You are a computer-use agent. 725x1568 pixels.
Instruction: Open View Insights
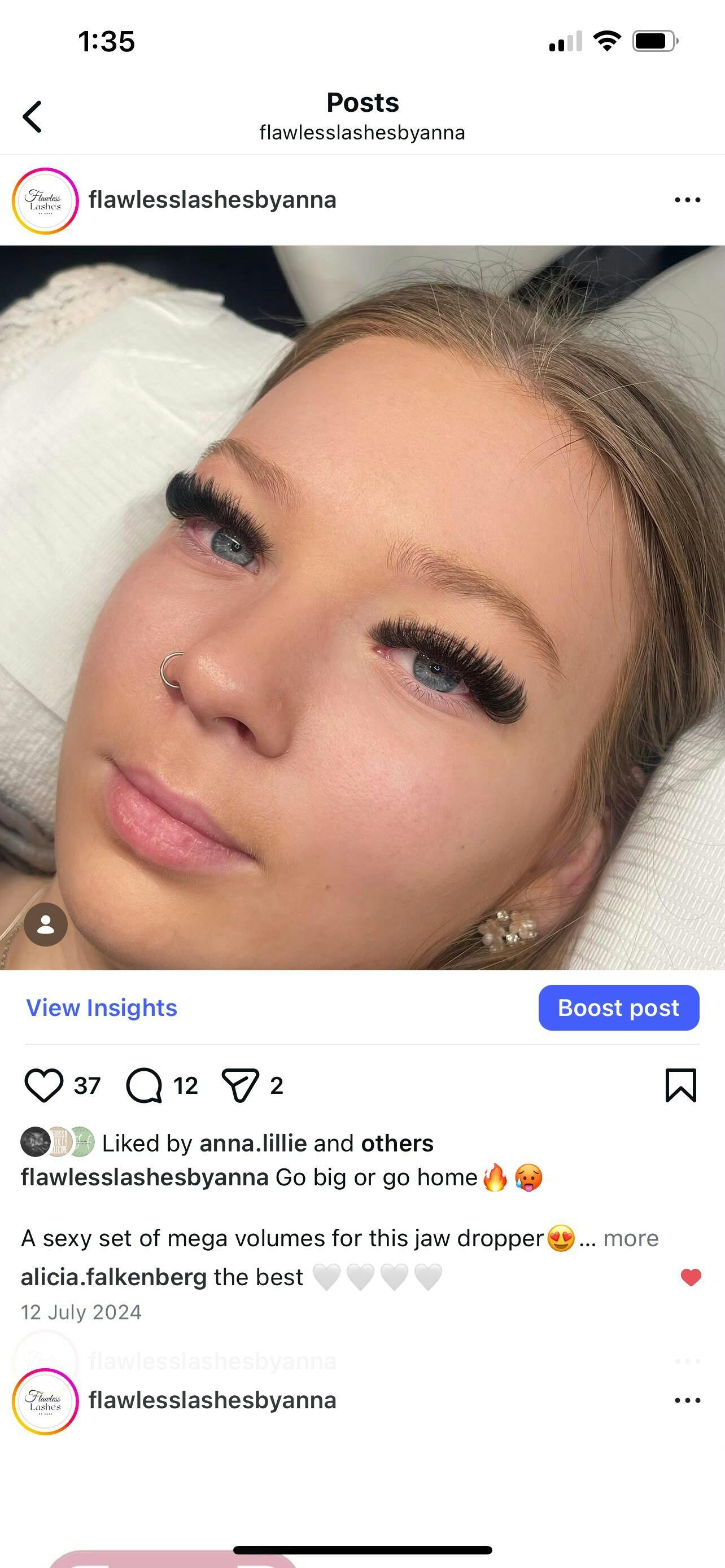click(102, 1008)
